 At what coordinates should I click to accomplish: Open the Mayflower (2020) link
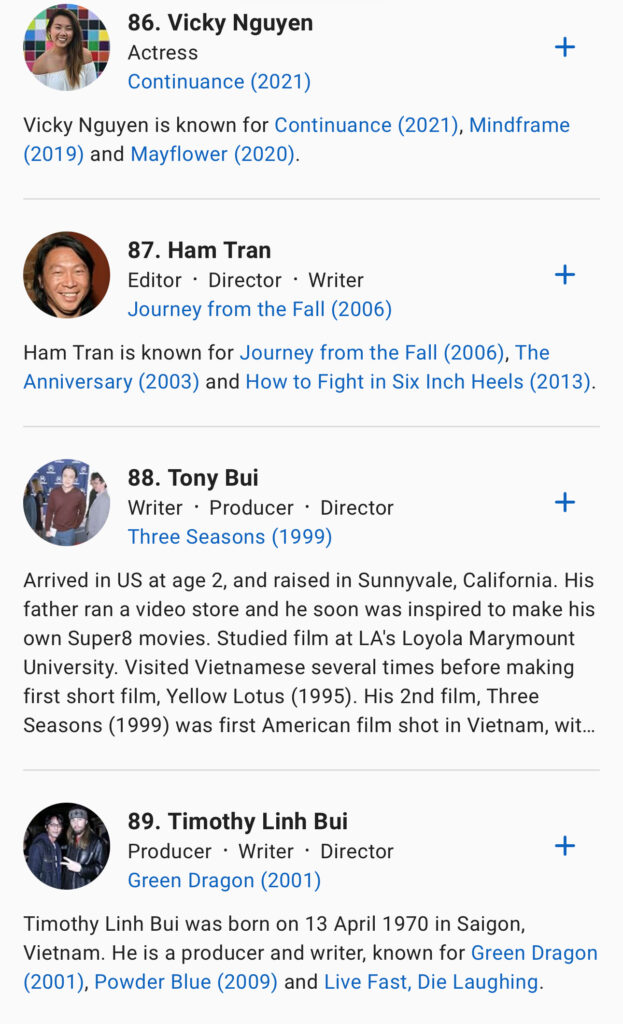pos(212,155)
